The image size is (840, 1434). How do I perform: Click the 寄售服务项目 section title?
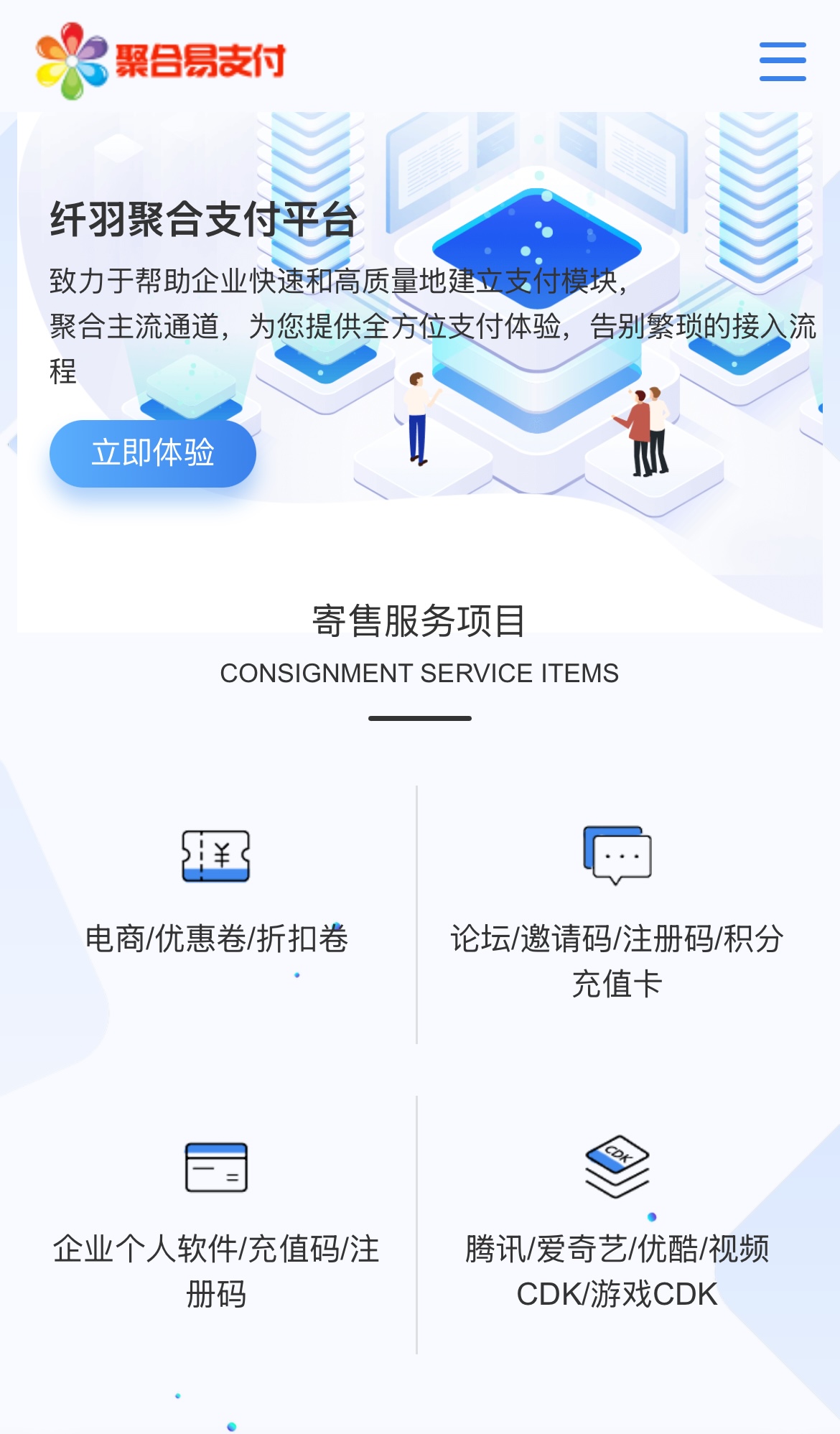(420, 622)
